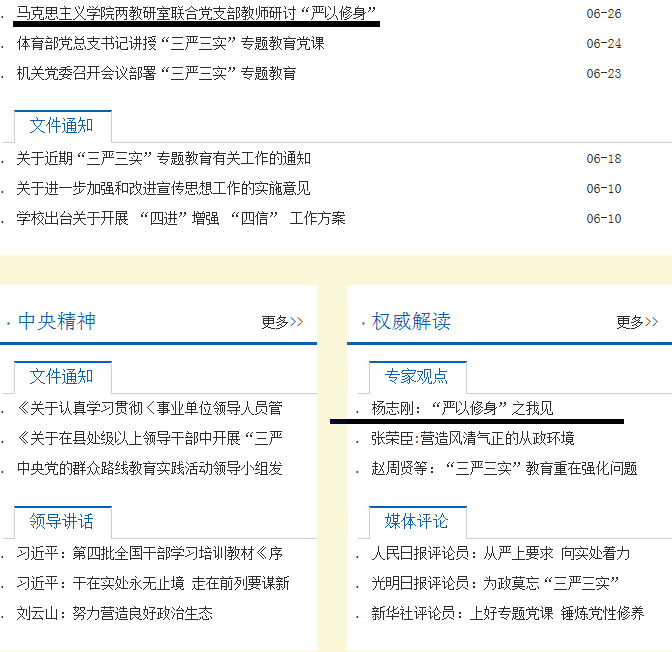Open 杨志刚："严以修身"之我见

click(462, 408)
